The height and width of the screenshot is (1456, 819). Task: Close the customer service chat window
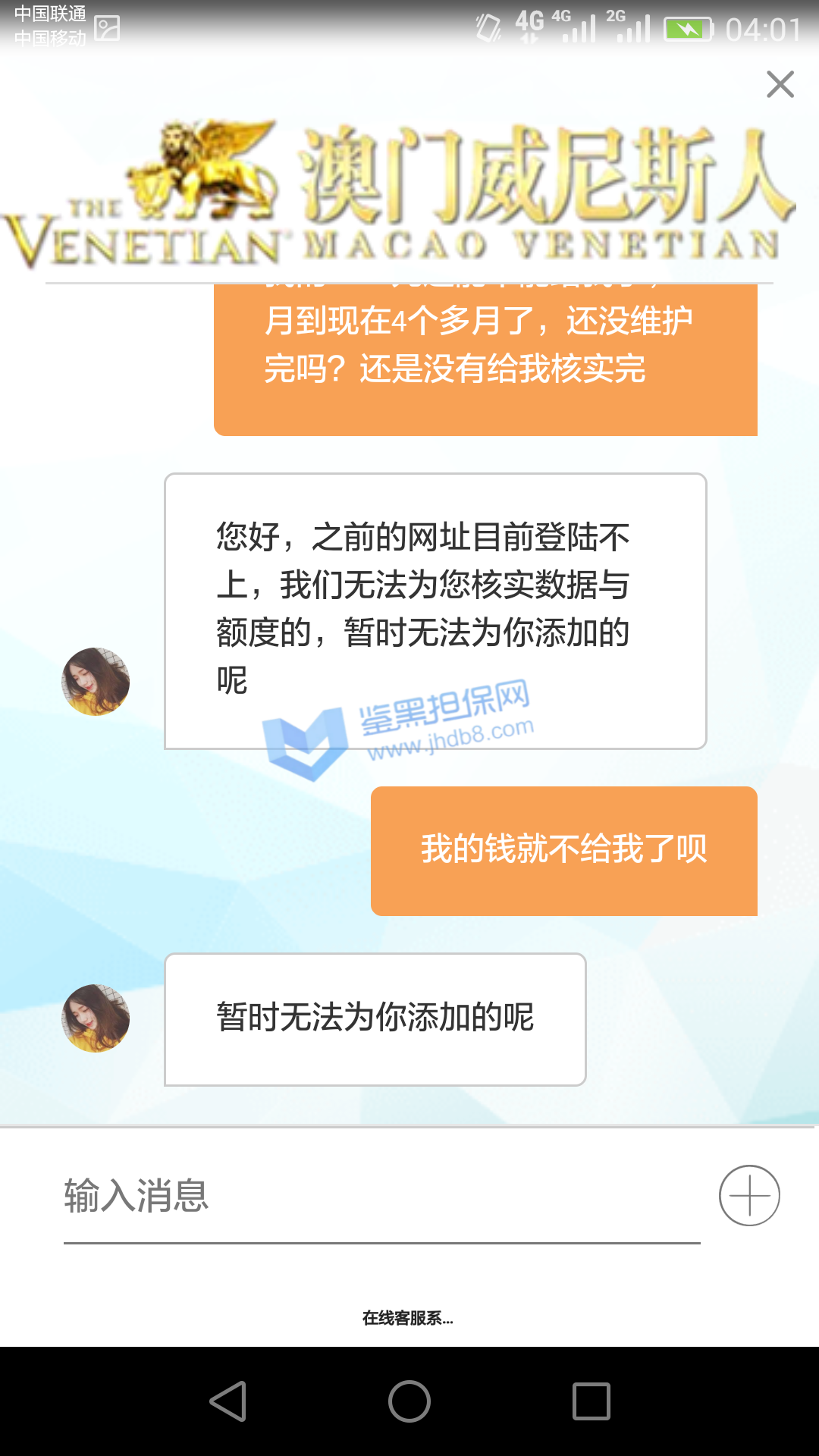(780, 84)
